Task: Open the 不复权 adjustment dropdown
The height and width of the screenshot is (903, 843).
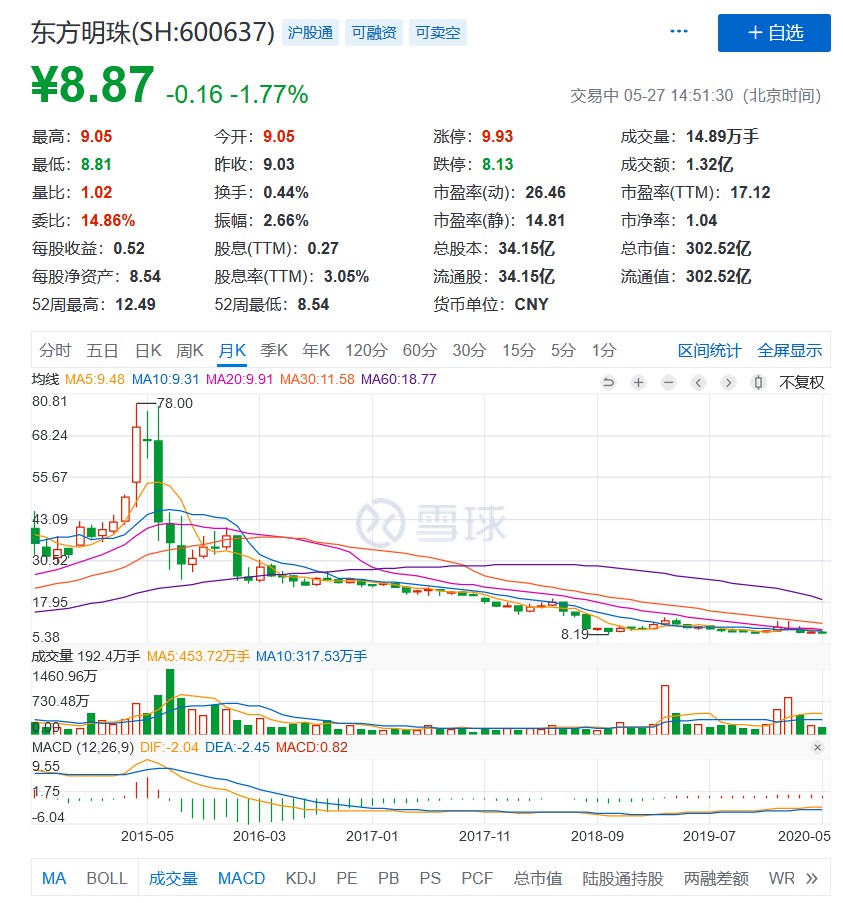Action: [x=802, y=382]
